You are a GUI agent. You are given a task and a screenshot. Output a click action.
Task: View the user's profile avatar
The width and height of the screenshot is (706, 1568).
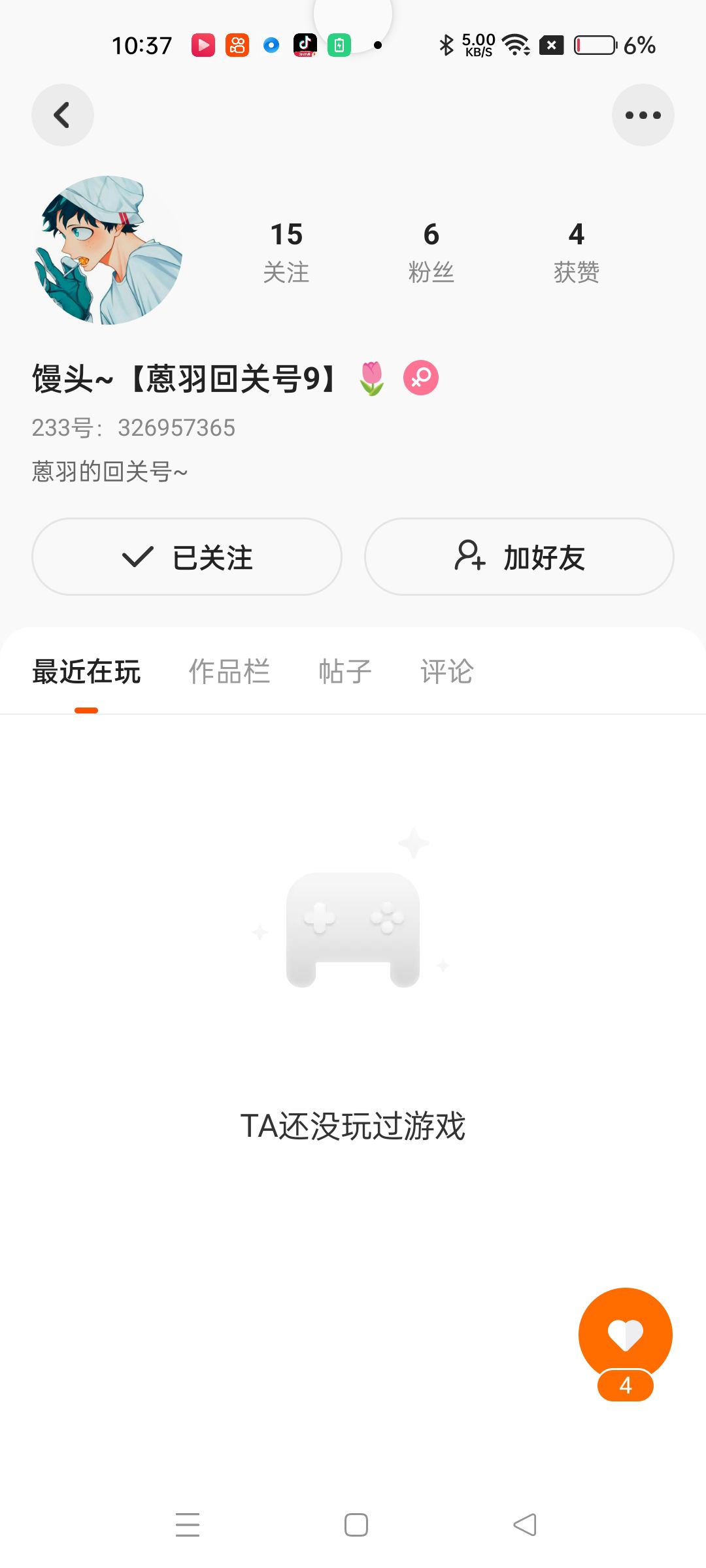[x=108, y=250]
